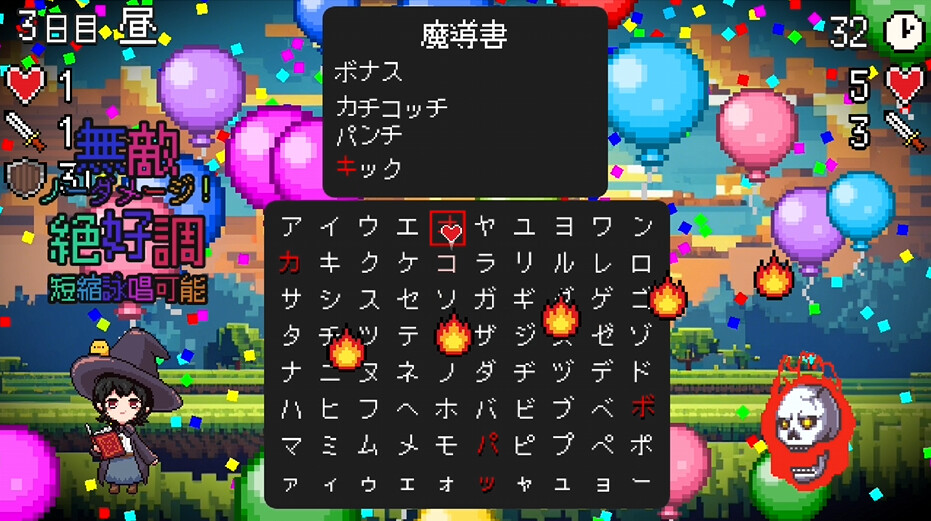Tap the red ボ tile
The width and height of the screenshot is (931, 521).
tap(642, 408)
